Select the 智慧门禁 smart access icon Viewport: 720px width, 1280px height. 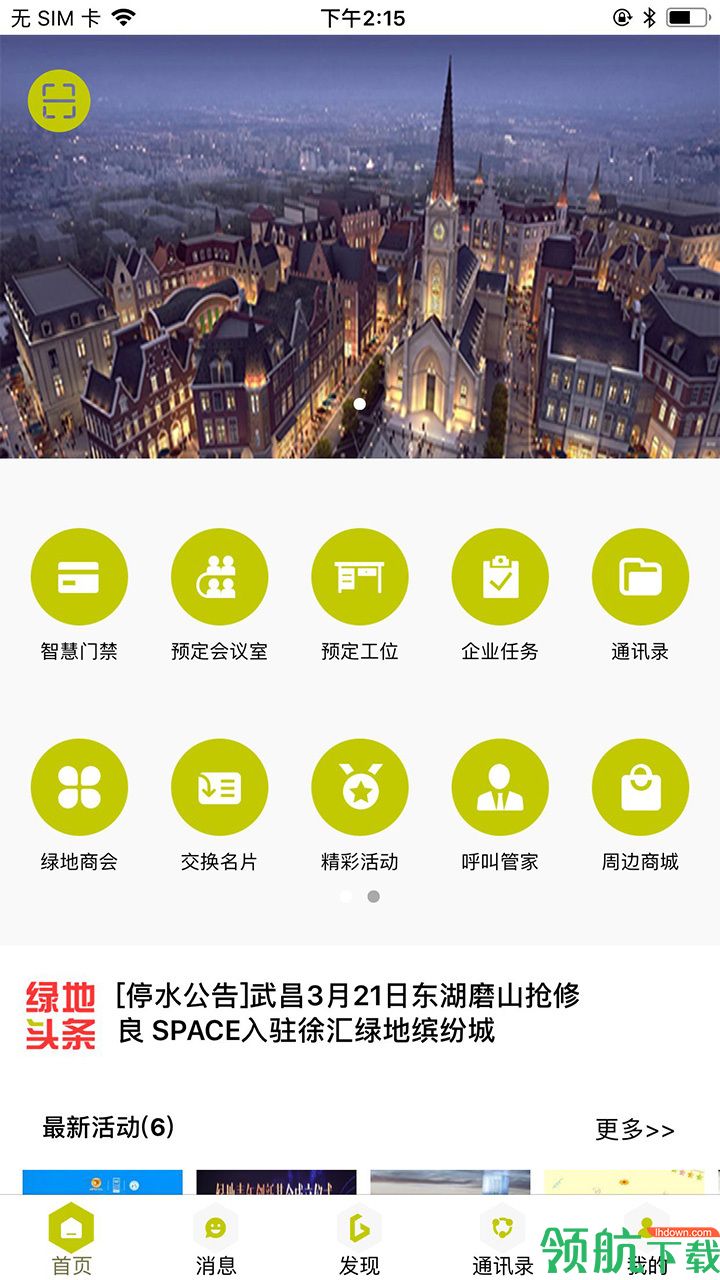[80, 575]
